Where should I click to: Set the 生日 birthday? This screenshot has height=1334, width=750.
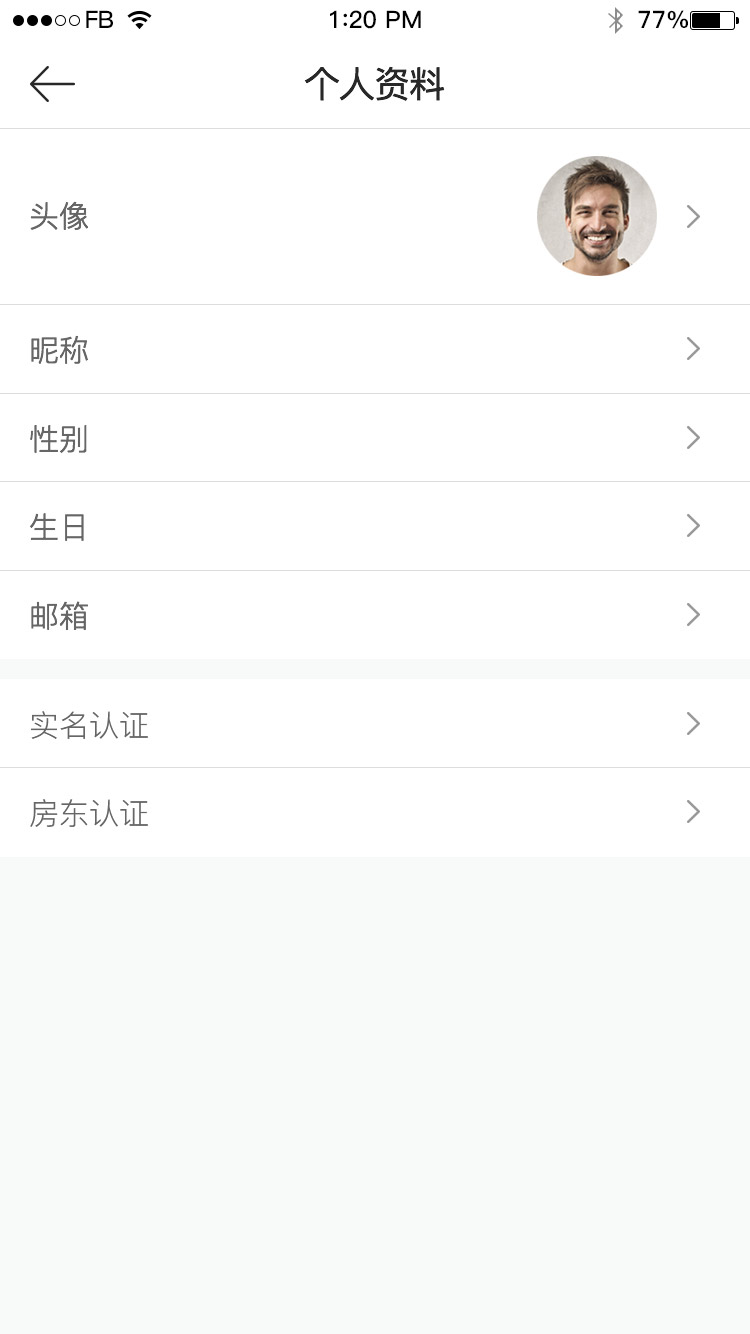[x=375, y=526]
